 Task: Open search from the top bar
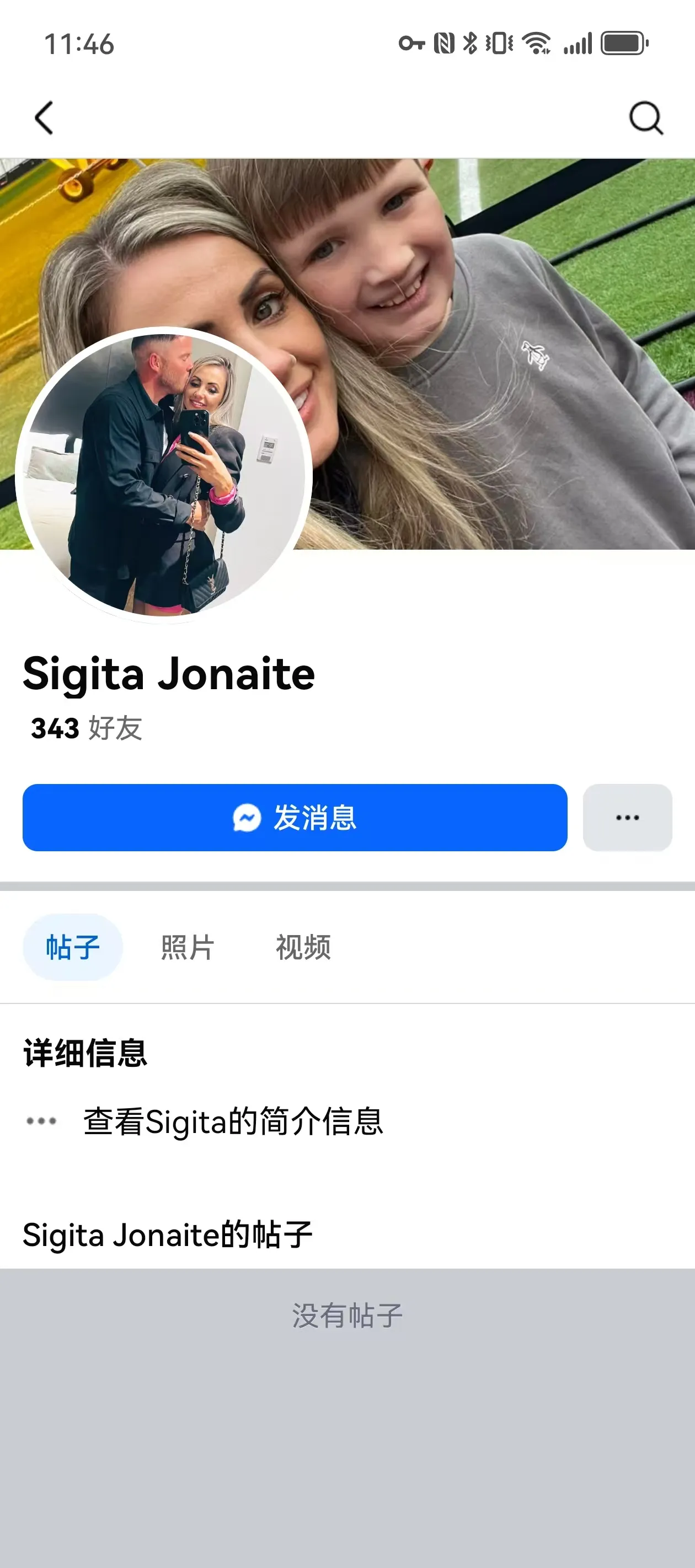coord(646,117)
